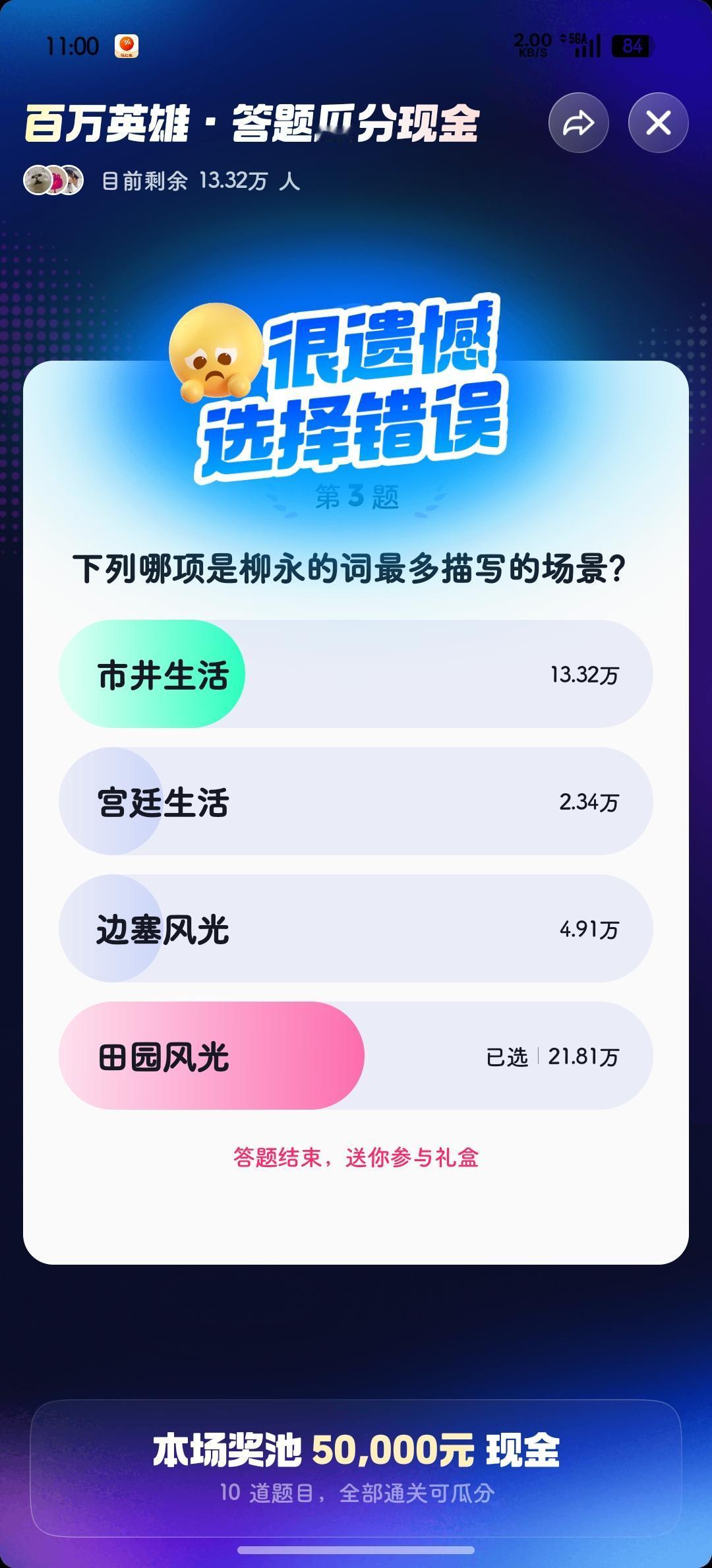The image size is (712, 1568).
Task: Choose the 边塞风光 answer option
Action: [356, 928]
